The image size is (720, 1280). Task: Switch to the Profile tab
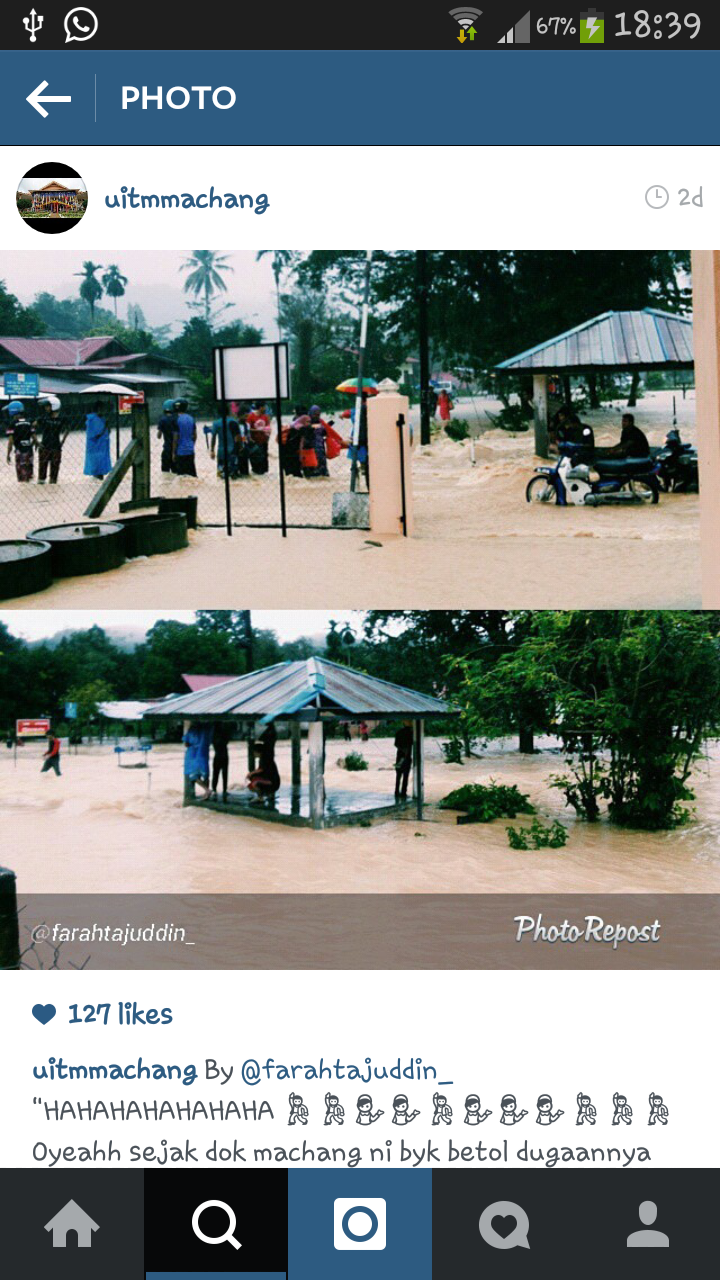(x=648, y=1224)
